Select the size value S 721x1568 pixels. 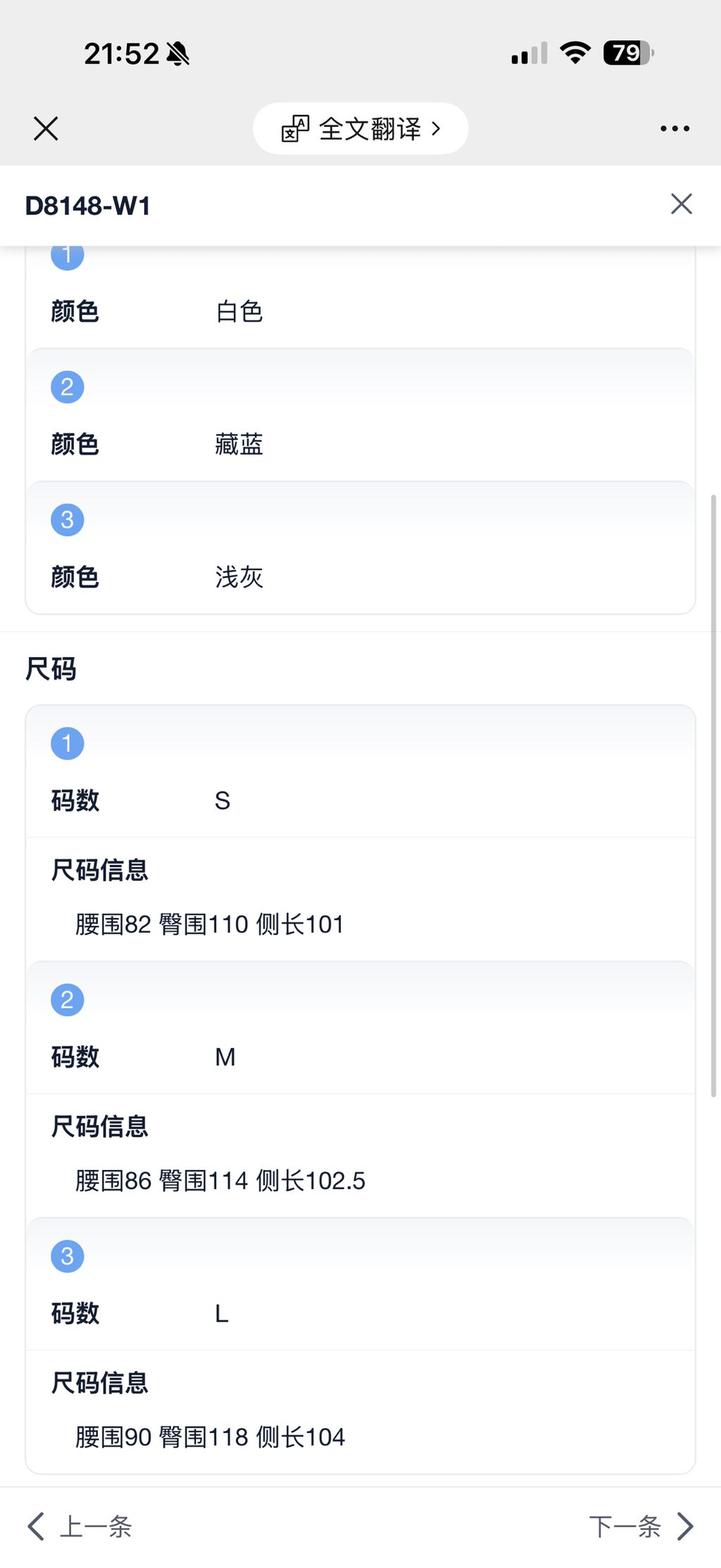click(222, 799)
